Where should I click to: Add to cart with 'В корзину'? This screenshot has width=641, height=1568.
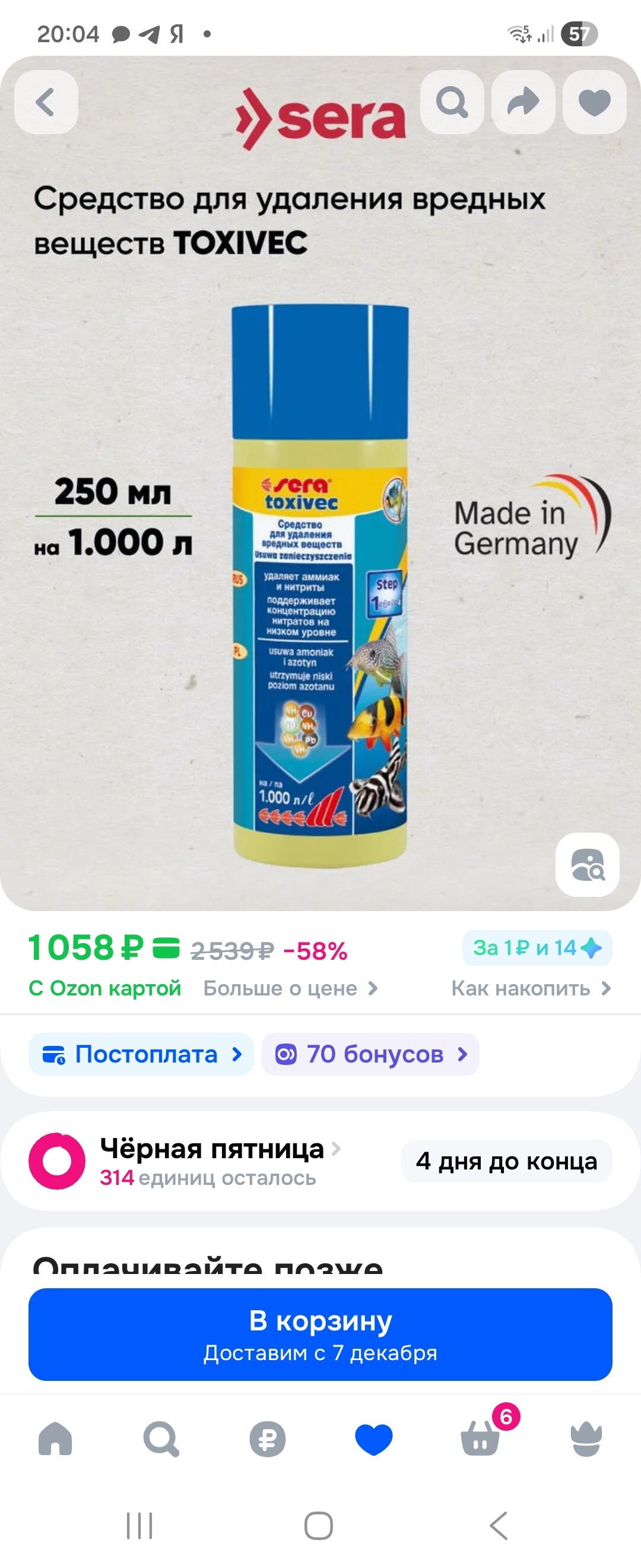pyautogui.click(x=320, y=1334)
